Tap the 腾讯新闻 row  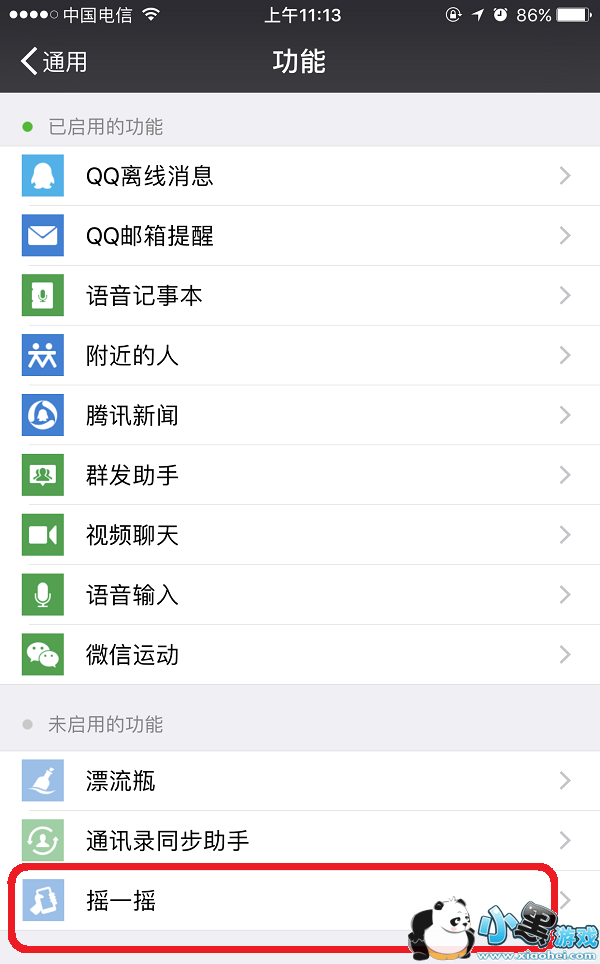point(300,415)
